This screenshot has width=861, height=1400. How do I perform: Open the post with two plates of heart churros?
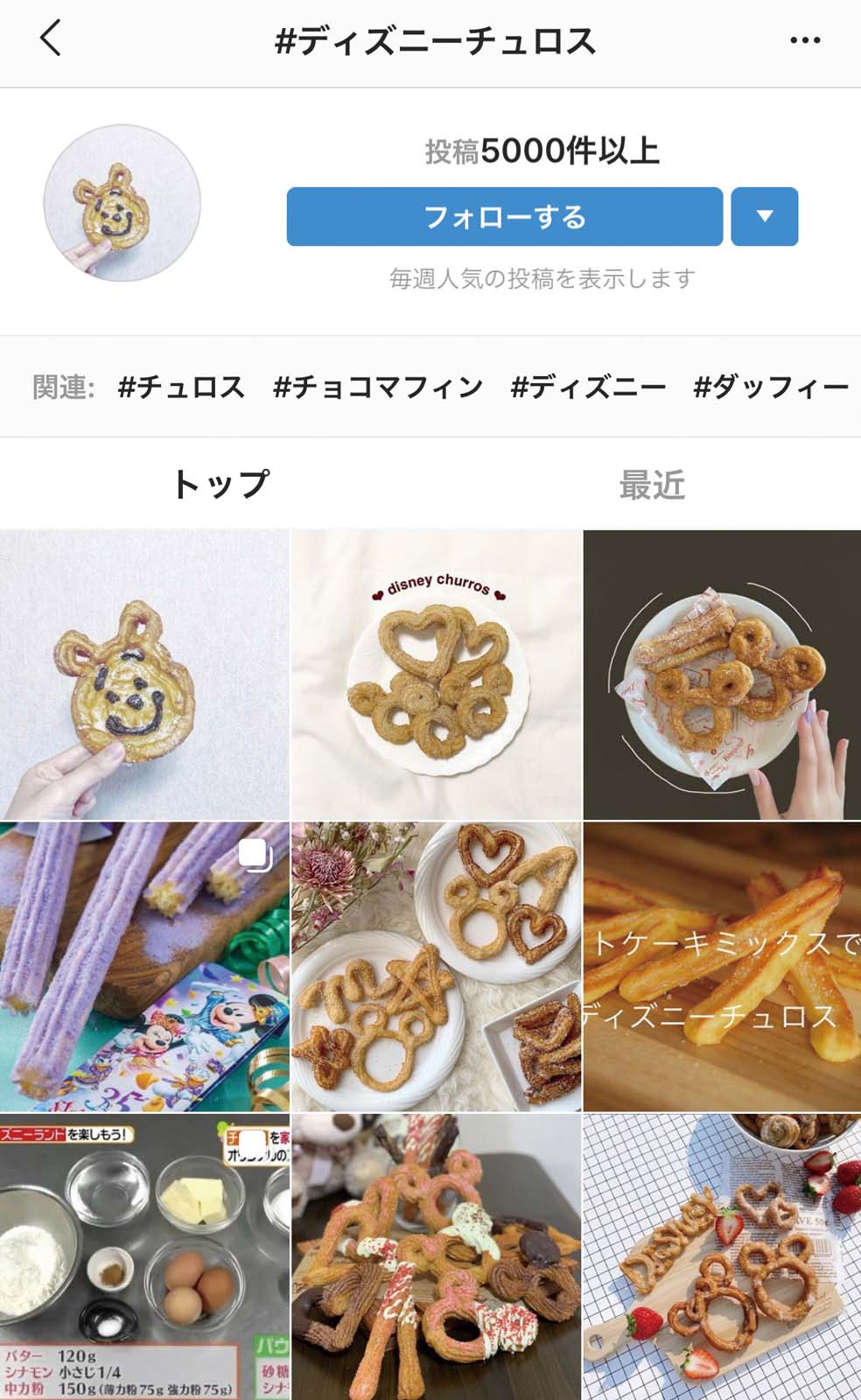point(436,967)
